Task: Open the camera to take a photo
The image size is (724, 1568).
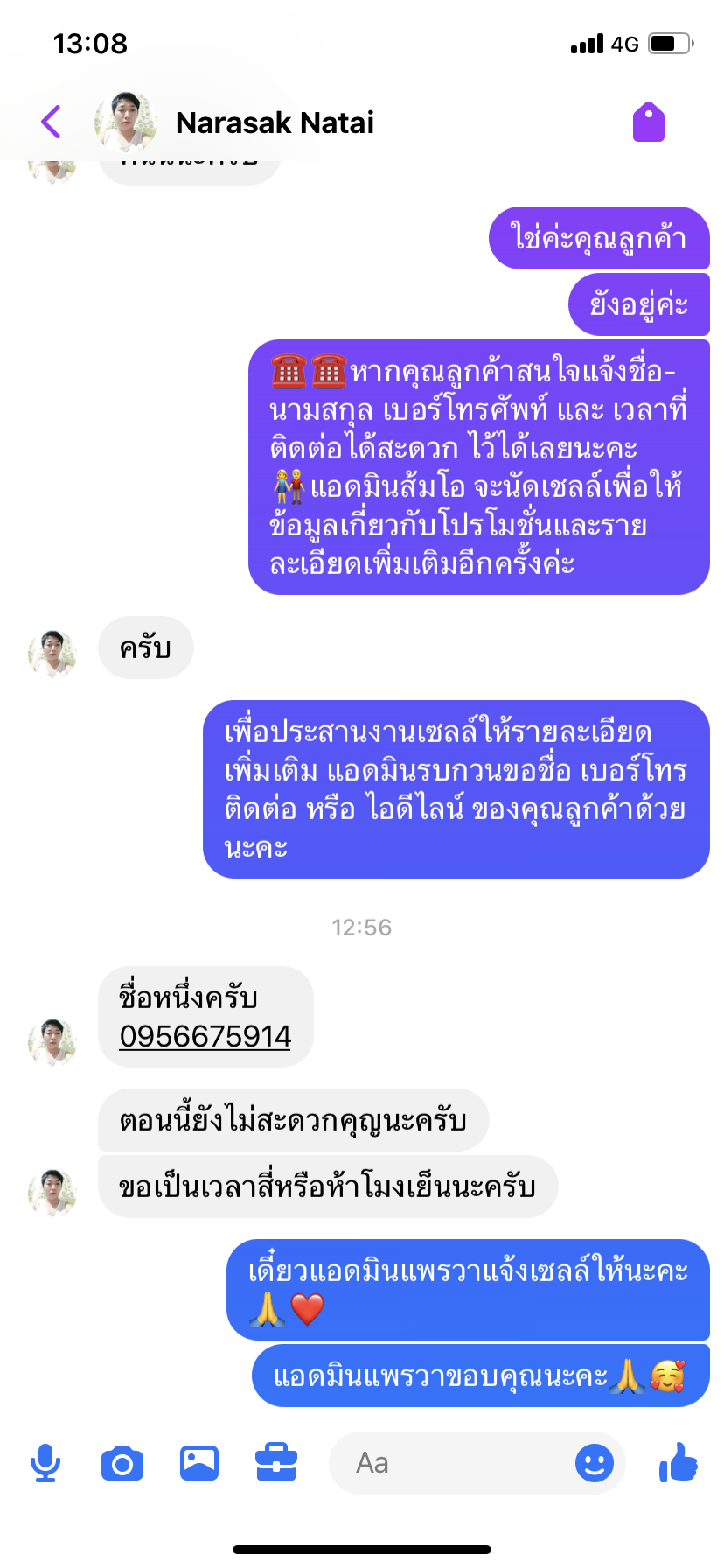Action: pyautogui.click(x=122, y=1463)
